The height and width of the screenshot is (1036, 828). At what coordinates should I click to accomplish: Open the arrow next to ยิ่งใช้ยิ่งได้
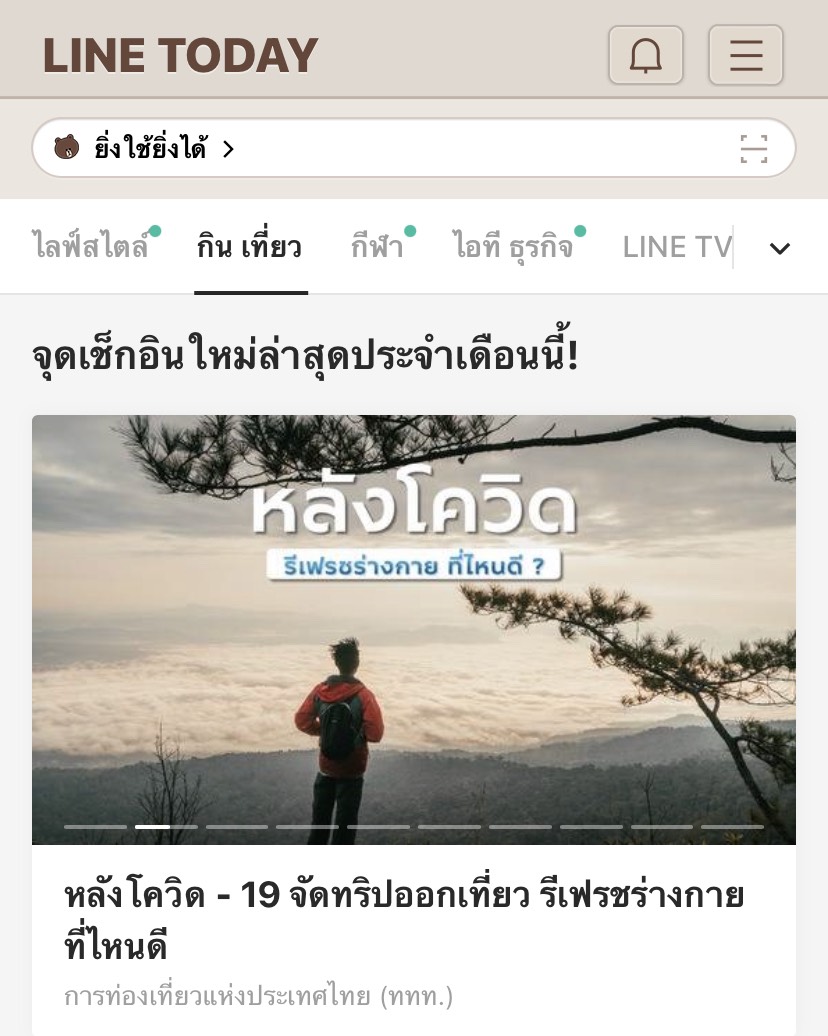coord(228,148)
